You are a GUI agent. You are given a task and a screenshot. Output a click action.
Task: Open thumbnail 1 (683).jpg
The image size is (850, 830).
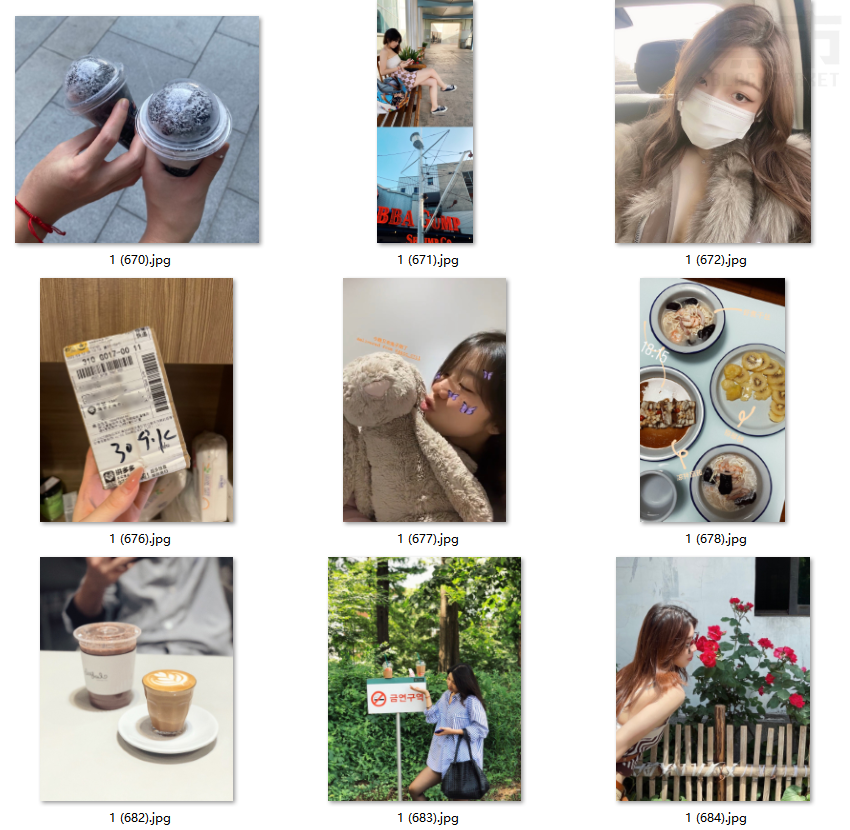(x=425, y=679)
